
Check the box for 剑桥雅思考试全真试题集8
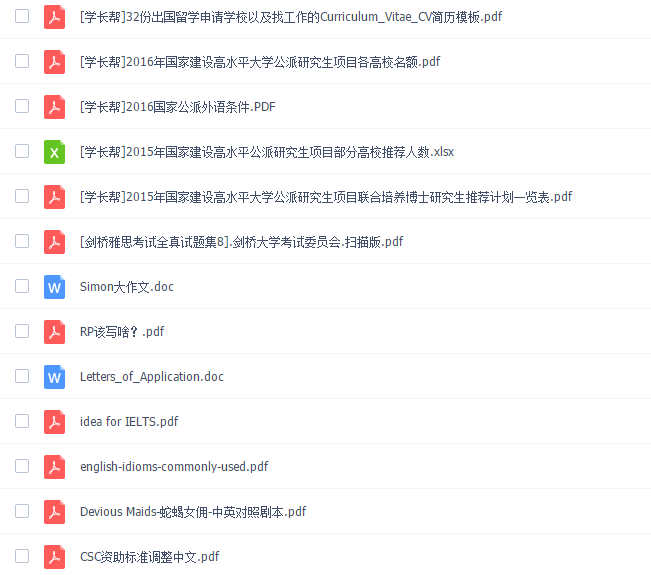[22, 241]
